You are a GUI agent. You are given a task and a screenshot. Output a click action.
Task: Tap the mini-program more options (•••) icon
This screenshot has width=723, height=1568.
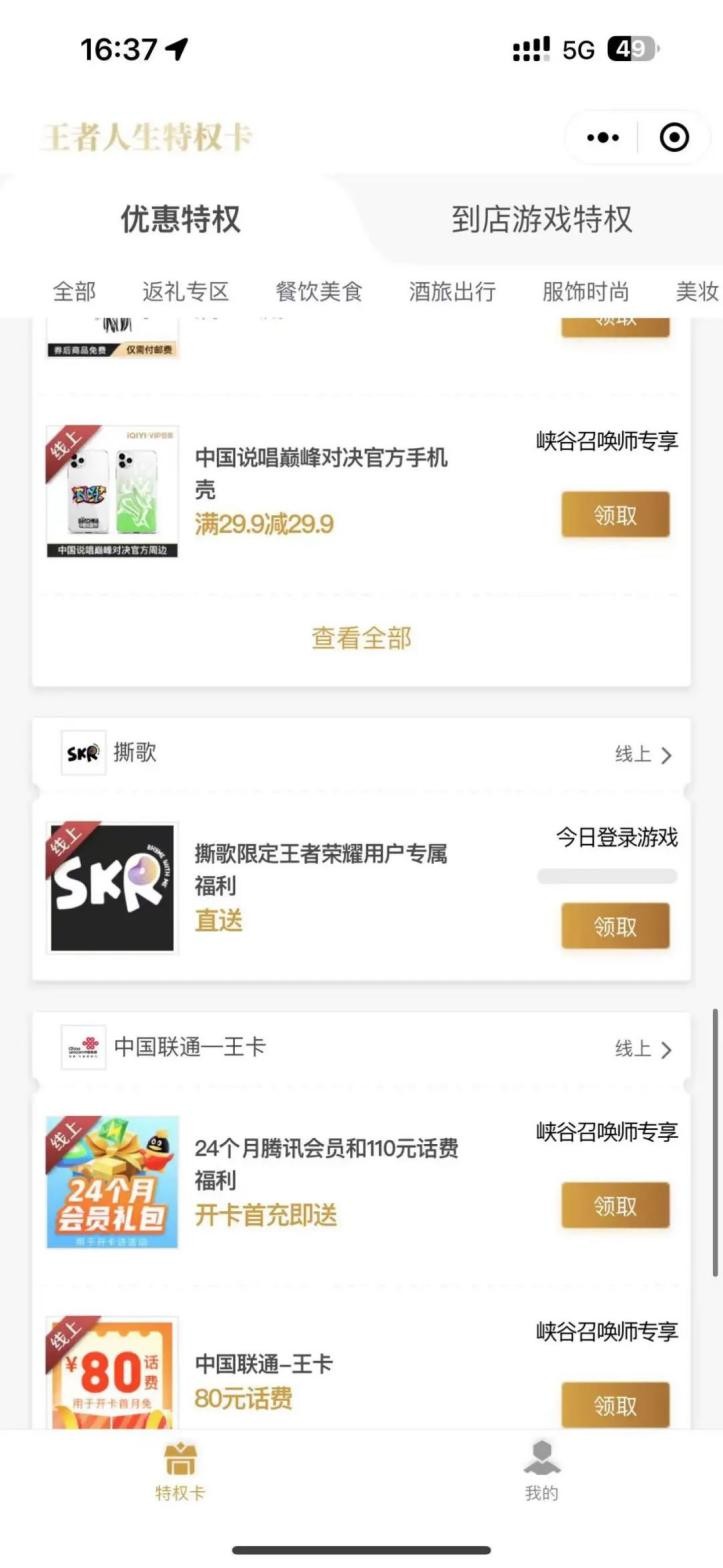point(605,137)
